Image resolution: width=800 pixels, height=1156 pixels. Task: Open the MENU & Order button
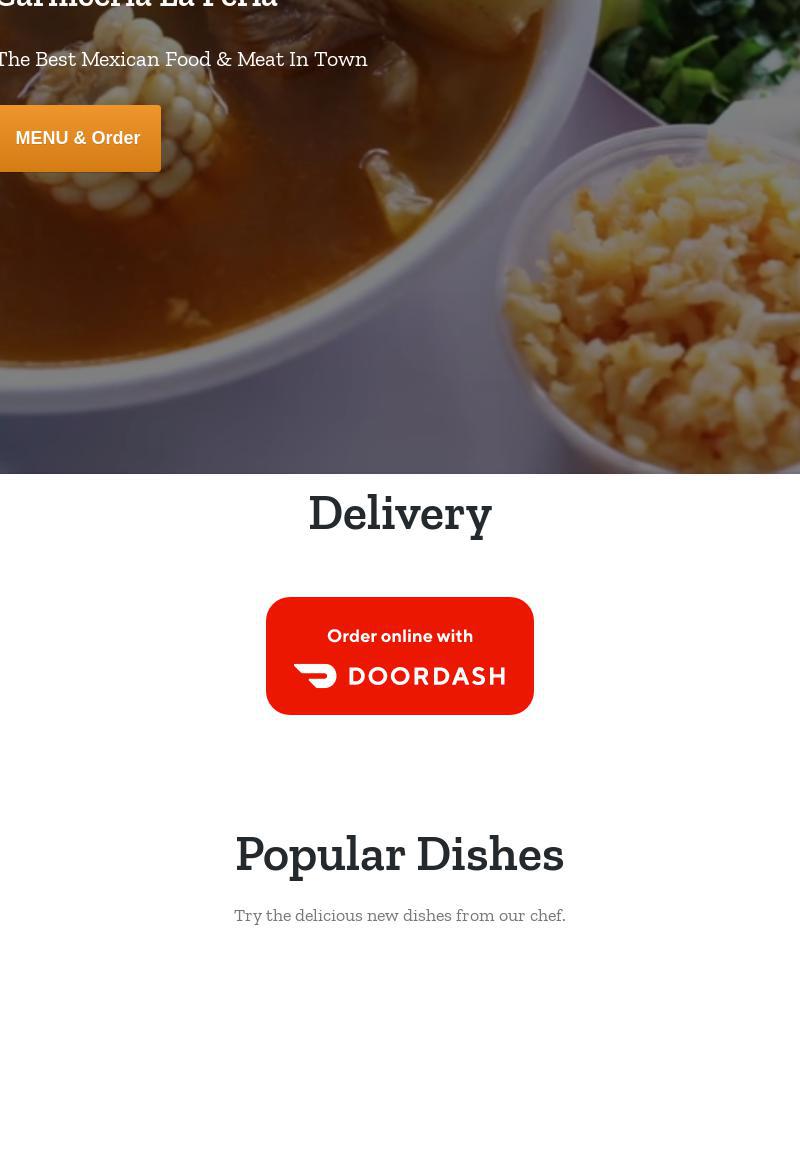(x=78, y=138)
